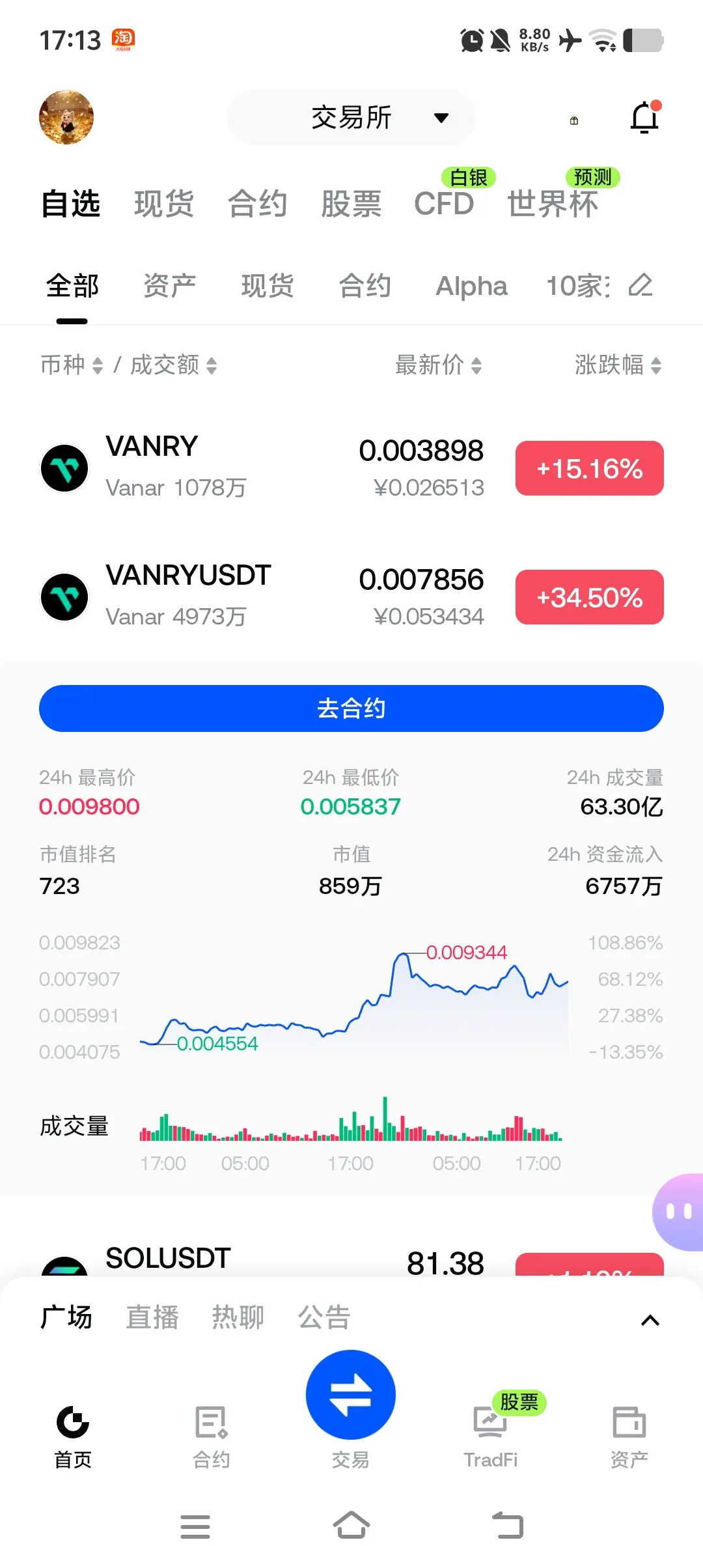The width and height of the screenshot is (703, 1568).
Task: Open the SOLUSDT row
Action: pos(351,1260)
